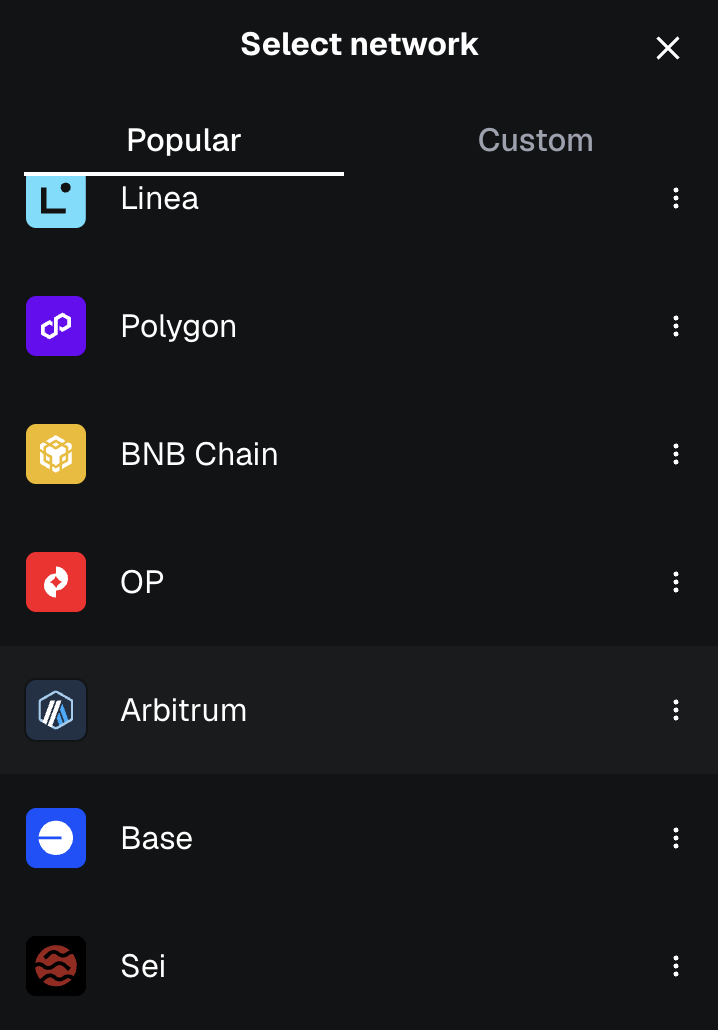This screenshot has height=1030, width=718.
Task: Choose the Base network
Action: pos(156,838)
